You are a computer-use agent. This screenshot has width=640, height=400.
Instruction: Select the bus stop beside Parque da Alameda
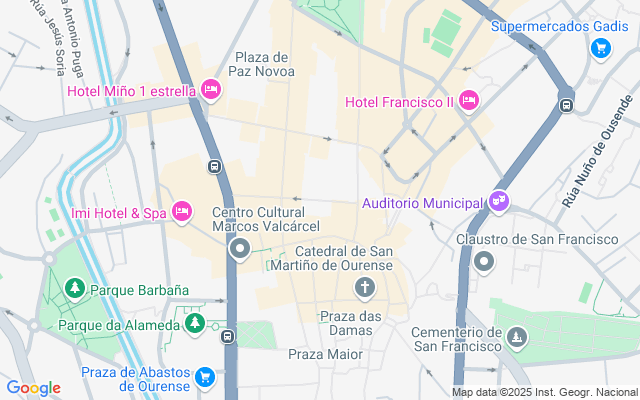coord(229,336)
